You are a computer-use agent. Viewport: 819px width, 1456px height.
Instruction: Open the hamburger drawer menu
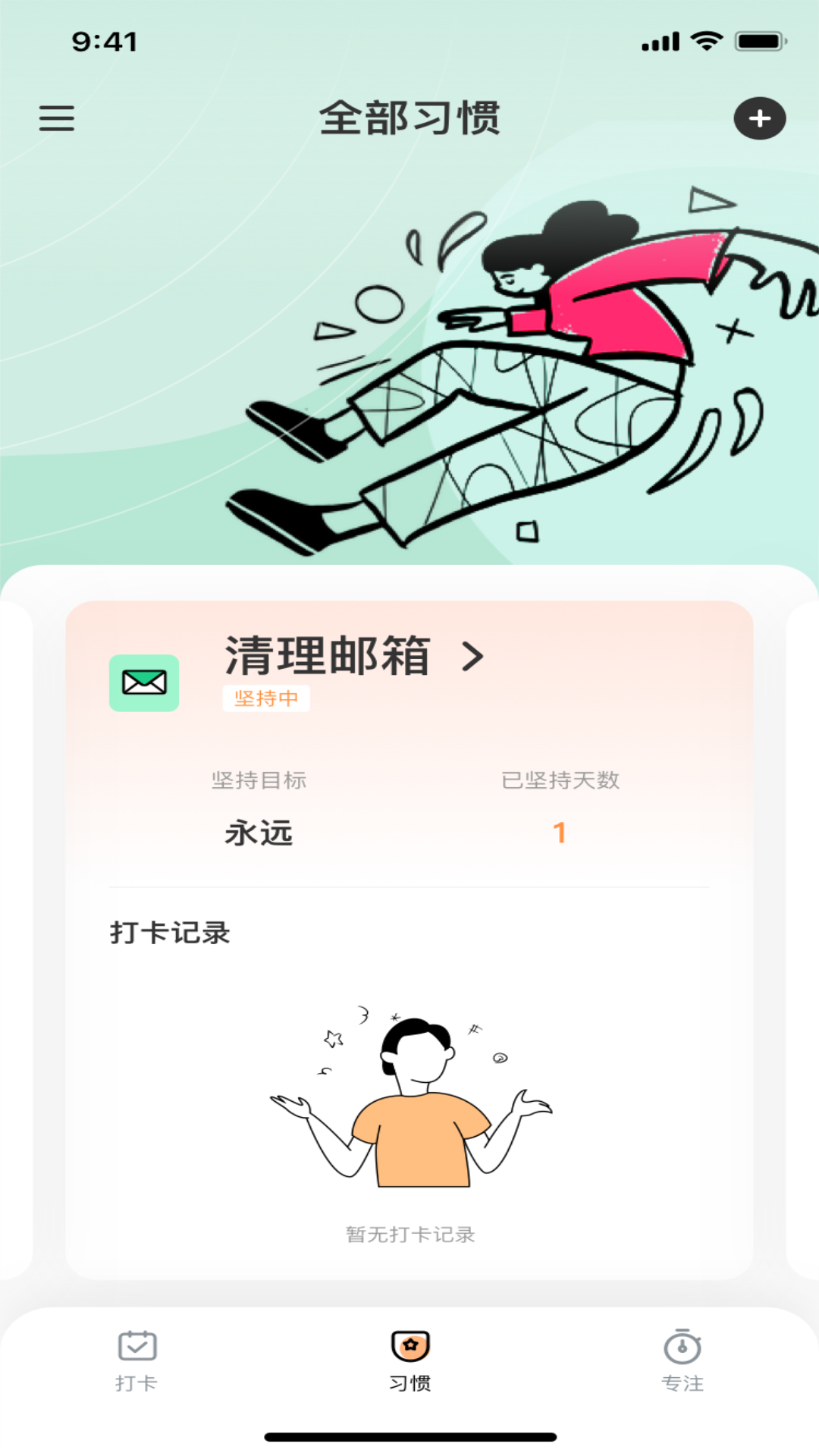(x=57, y=118)
